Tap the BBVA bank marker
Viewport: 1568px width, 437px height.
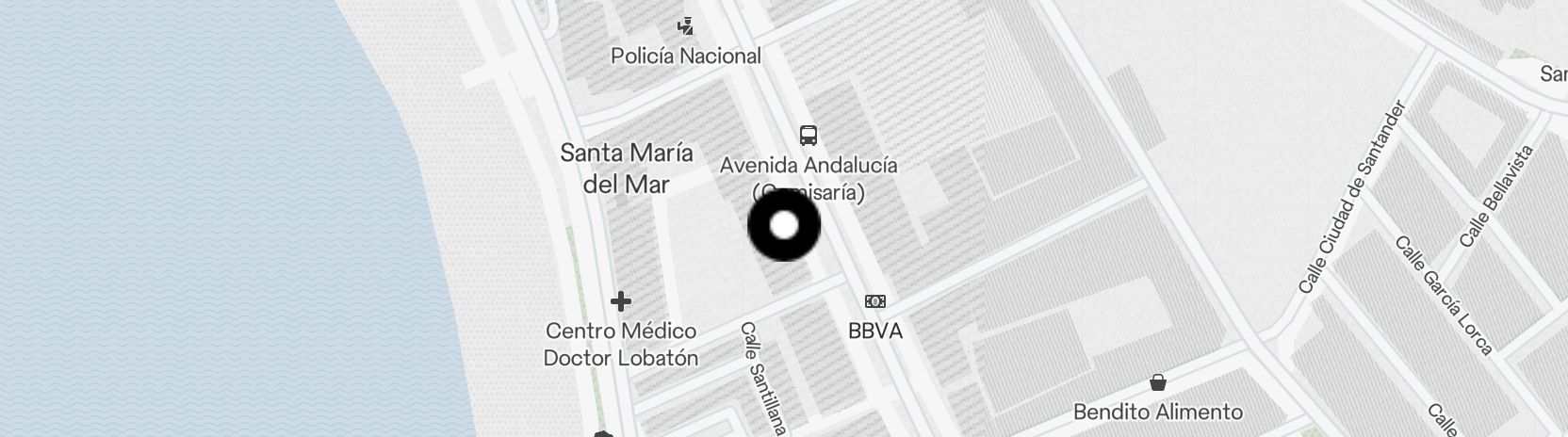[875, 301]
